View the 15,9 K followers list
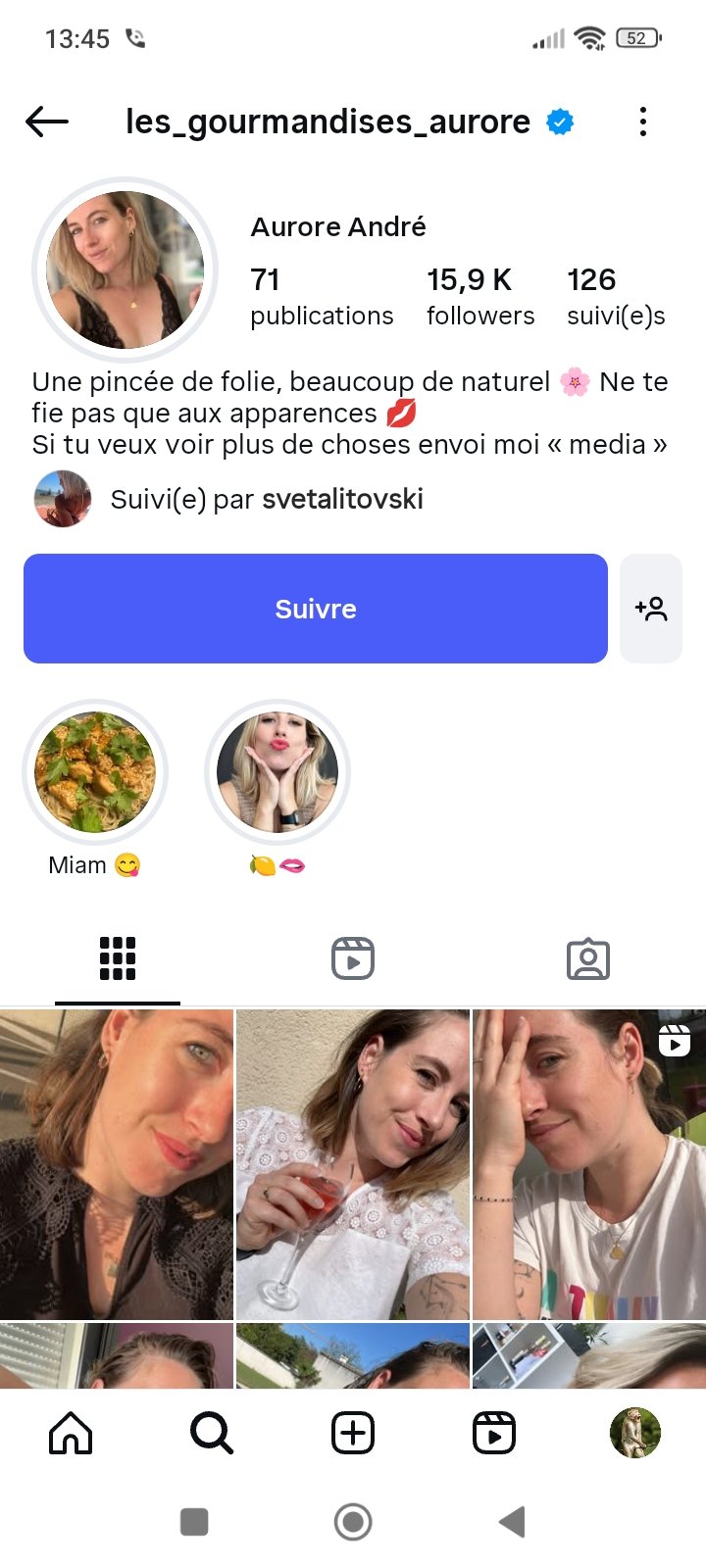This screenshot has height=1568, width=706. pos(480,296)
